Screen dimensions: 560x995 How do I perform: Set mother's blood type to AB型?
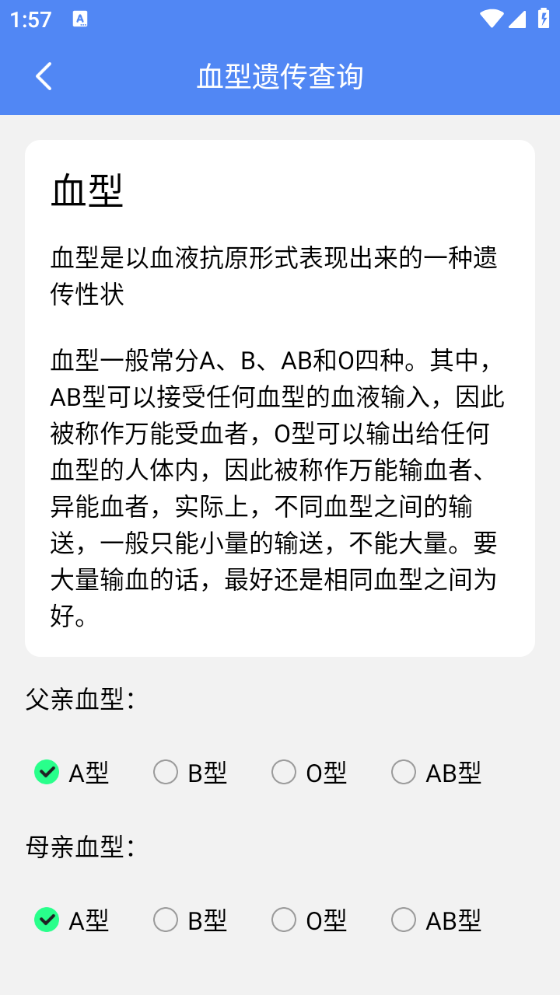pyautogui.click(x=436, y=920)
